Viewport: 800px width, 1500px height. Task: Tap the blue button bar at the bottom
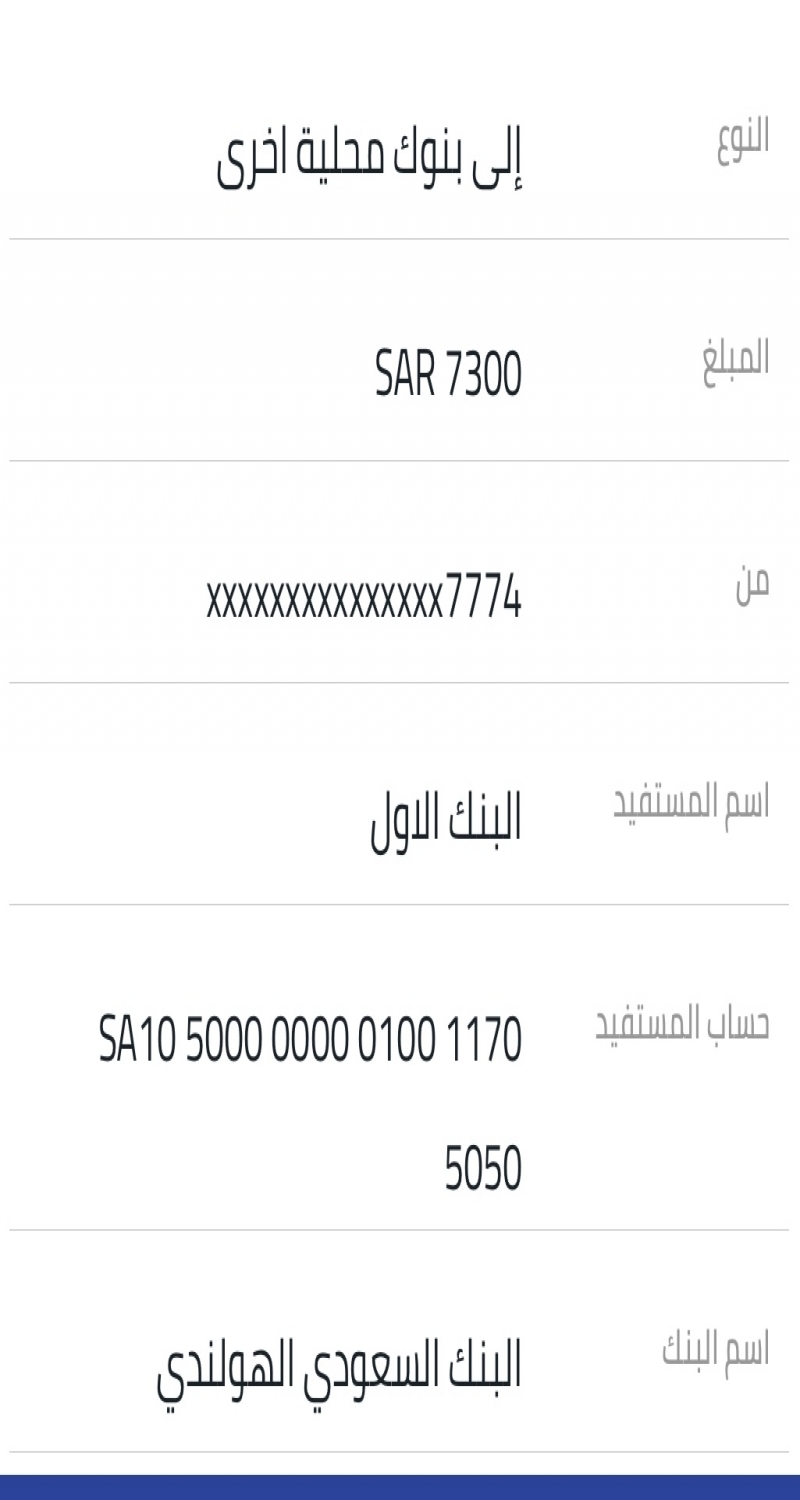[x=400, y=1487]
